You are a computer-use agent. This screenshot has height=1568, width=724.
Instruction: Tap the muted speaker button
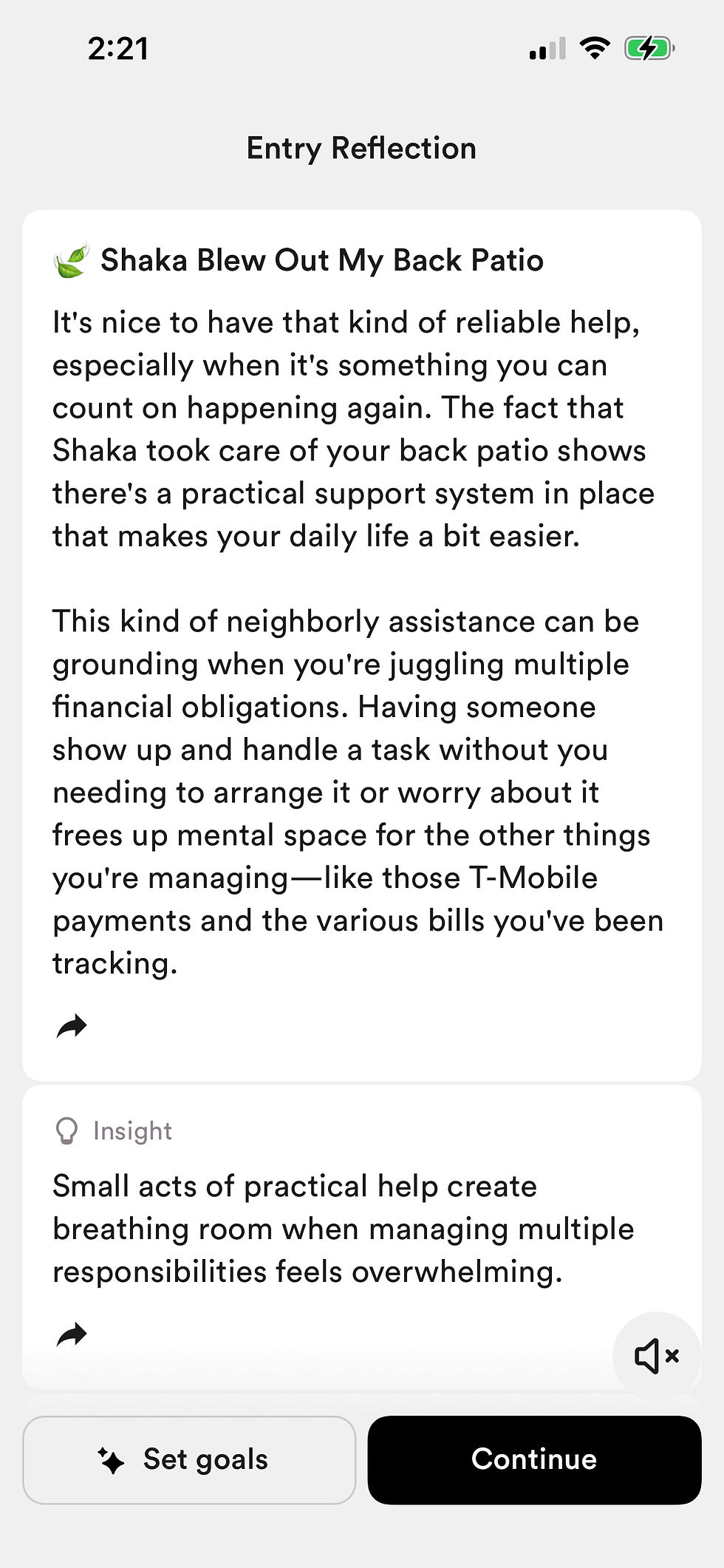pos(657,1356)
